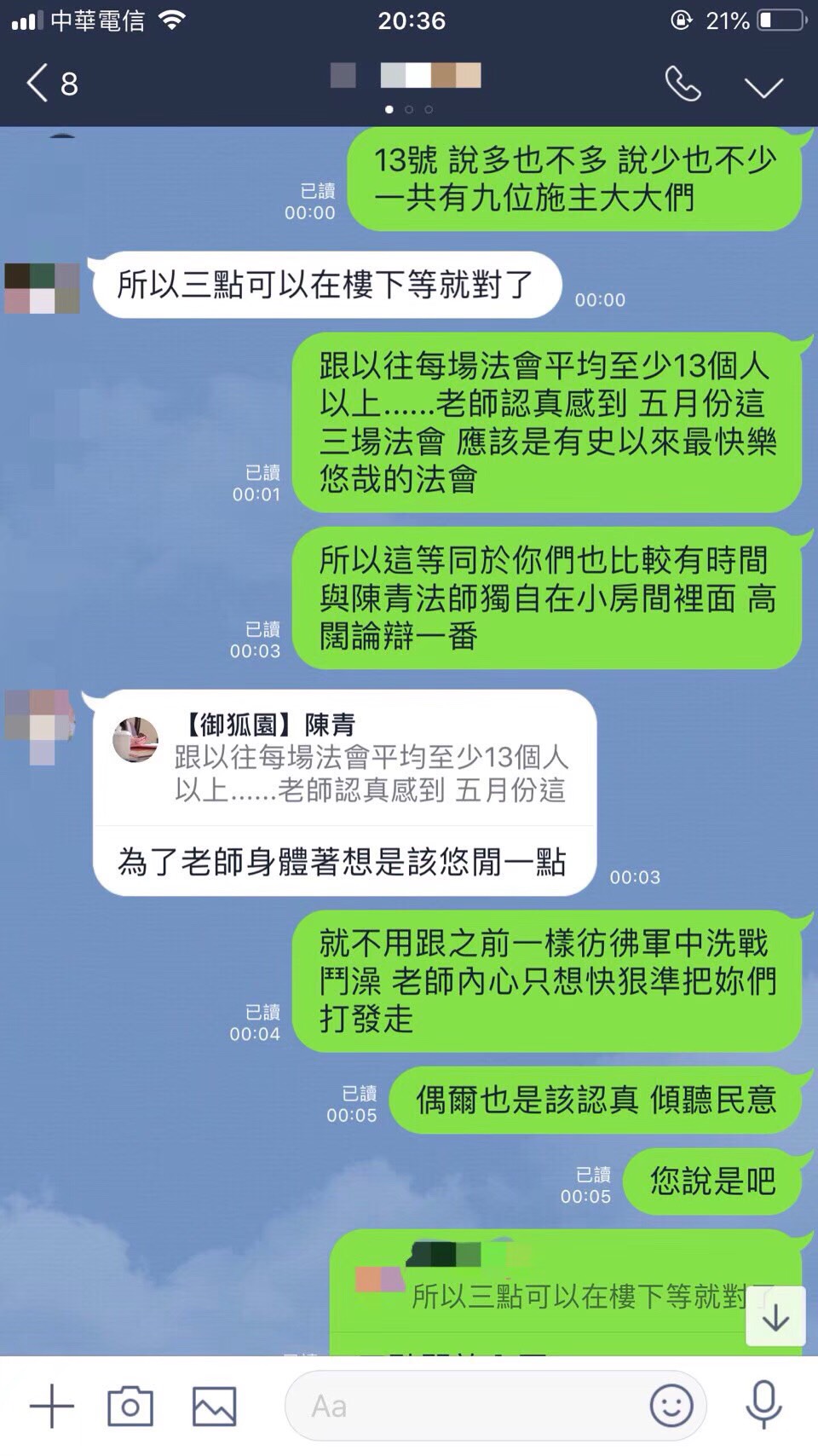This screenshot has width=818, height=1456.
Task: Open the plus attachment menu
Action: pyautogui.click(x=52, y=1406)
